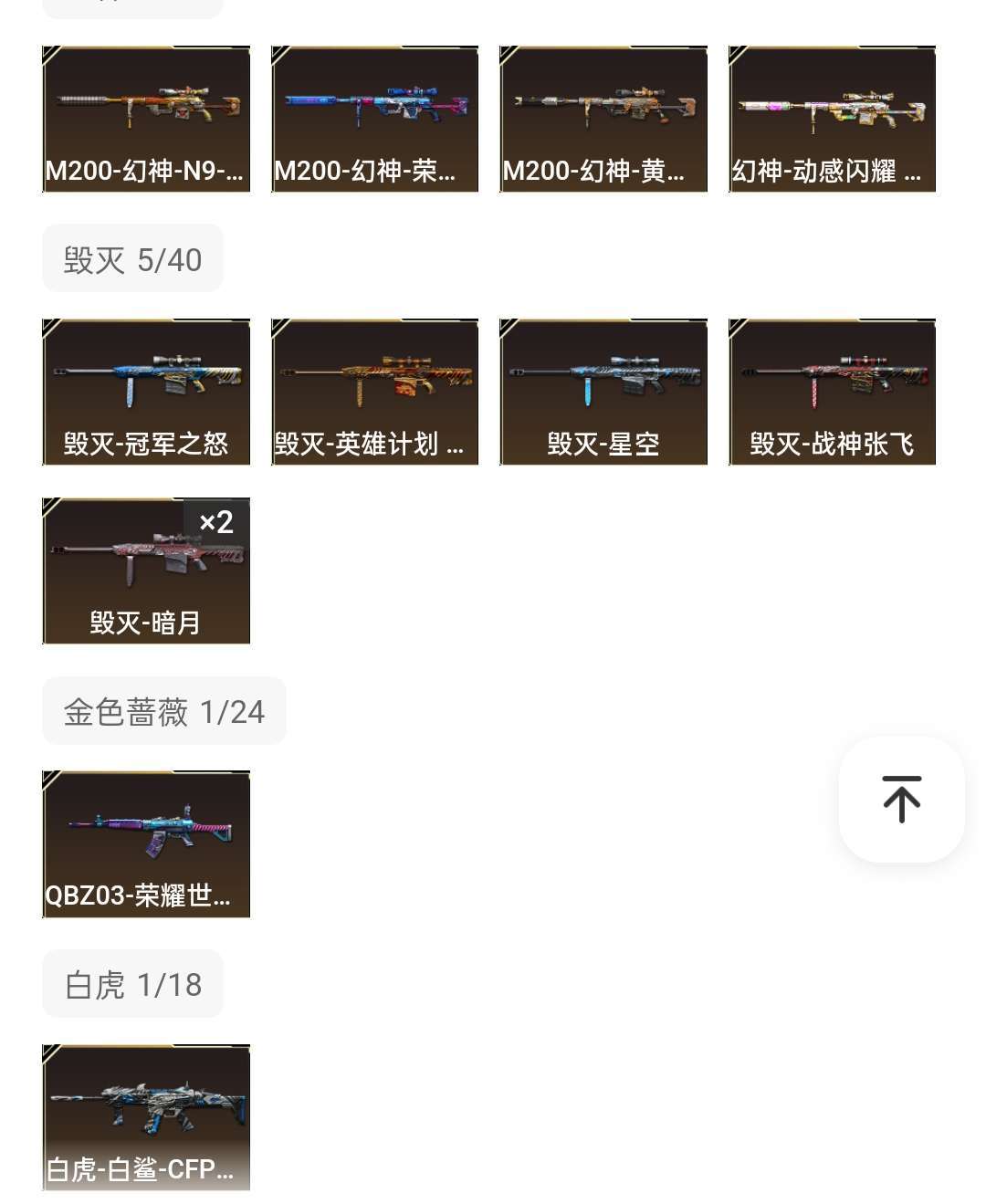View the QBZ03-荣耀世 rifle skin

click(146, 843)
